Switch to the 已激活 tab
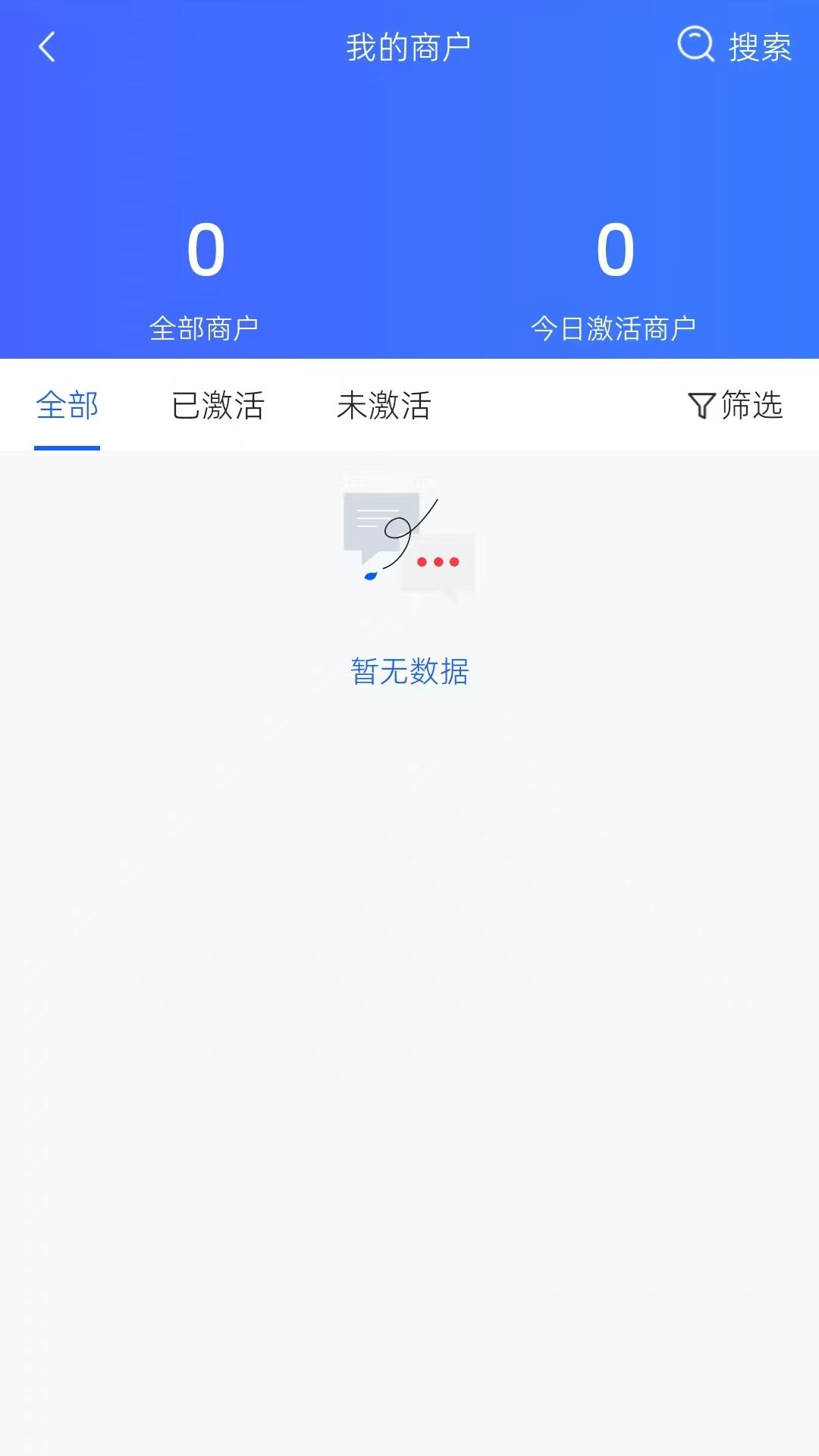Viewport: 819px width, 1456px height. pyautogui.click(x=218, y=405)
